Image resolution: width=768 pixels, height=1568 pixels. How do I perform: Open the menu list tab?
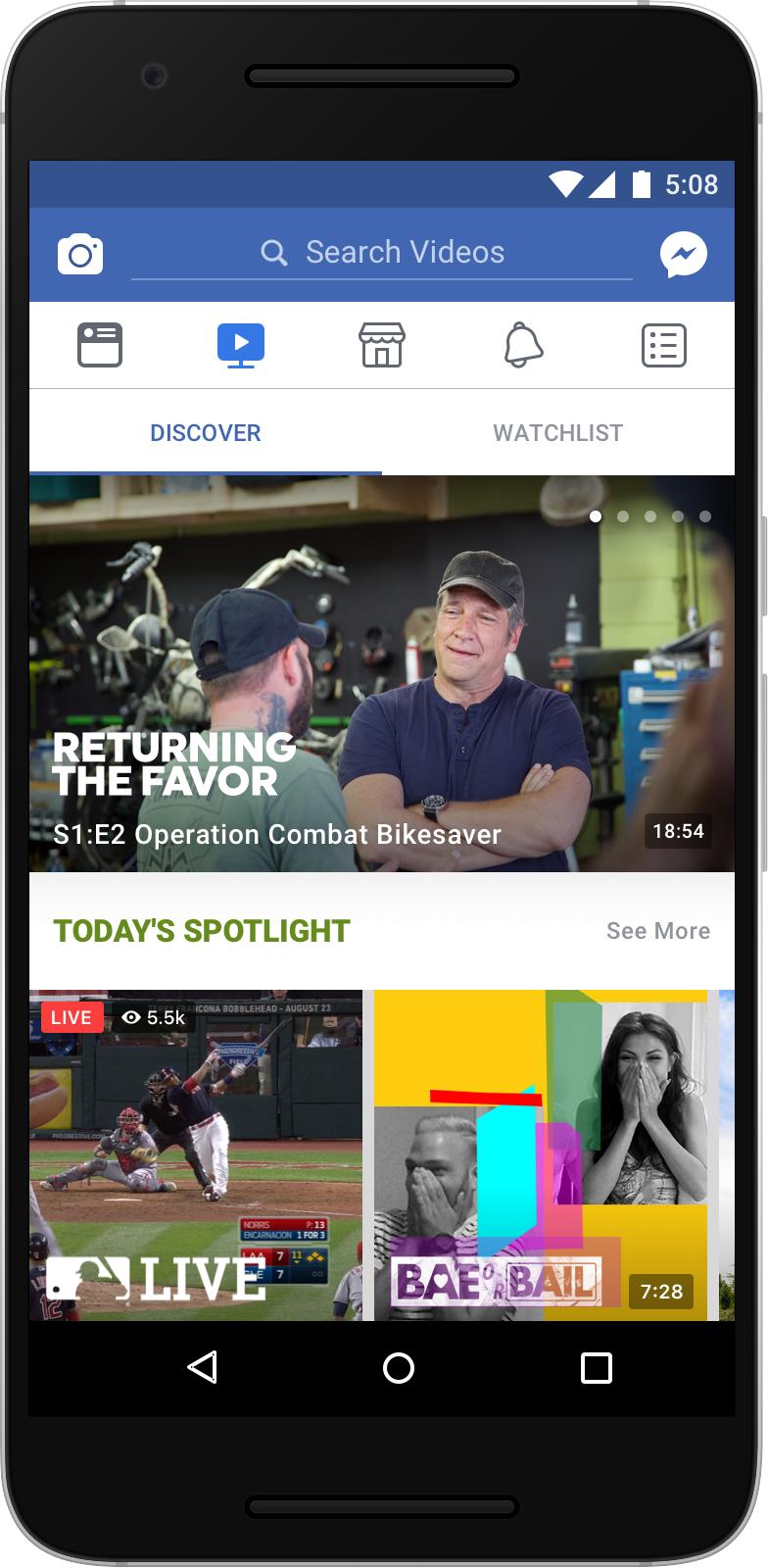pos(663,345)
